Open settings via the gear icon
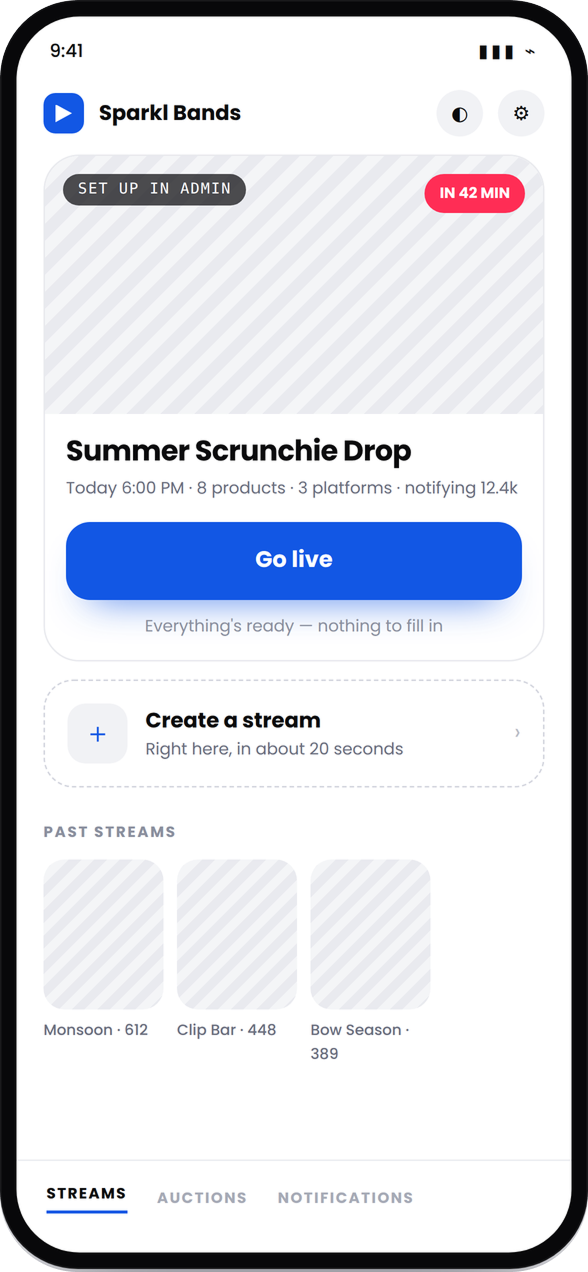Image resolution: width=588 pixels, height=1272 pixels. coord(521,113)
